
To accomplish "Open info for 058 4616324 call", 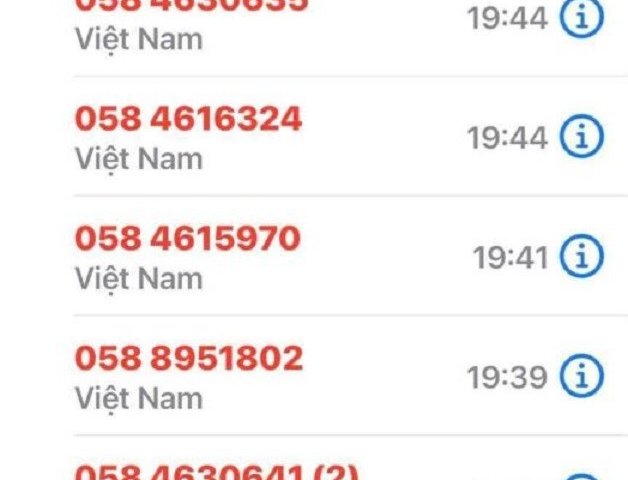I will coord(581,138).
